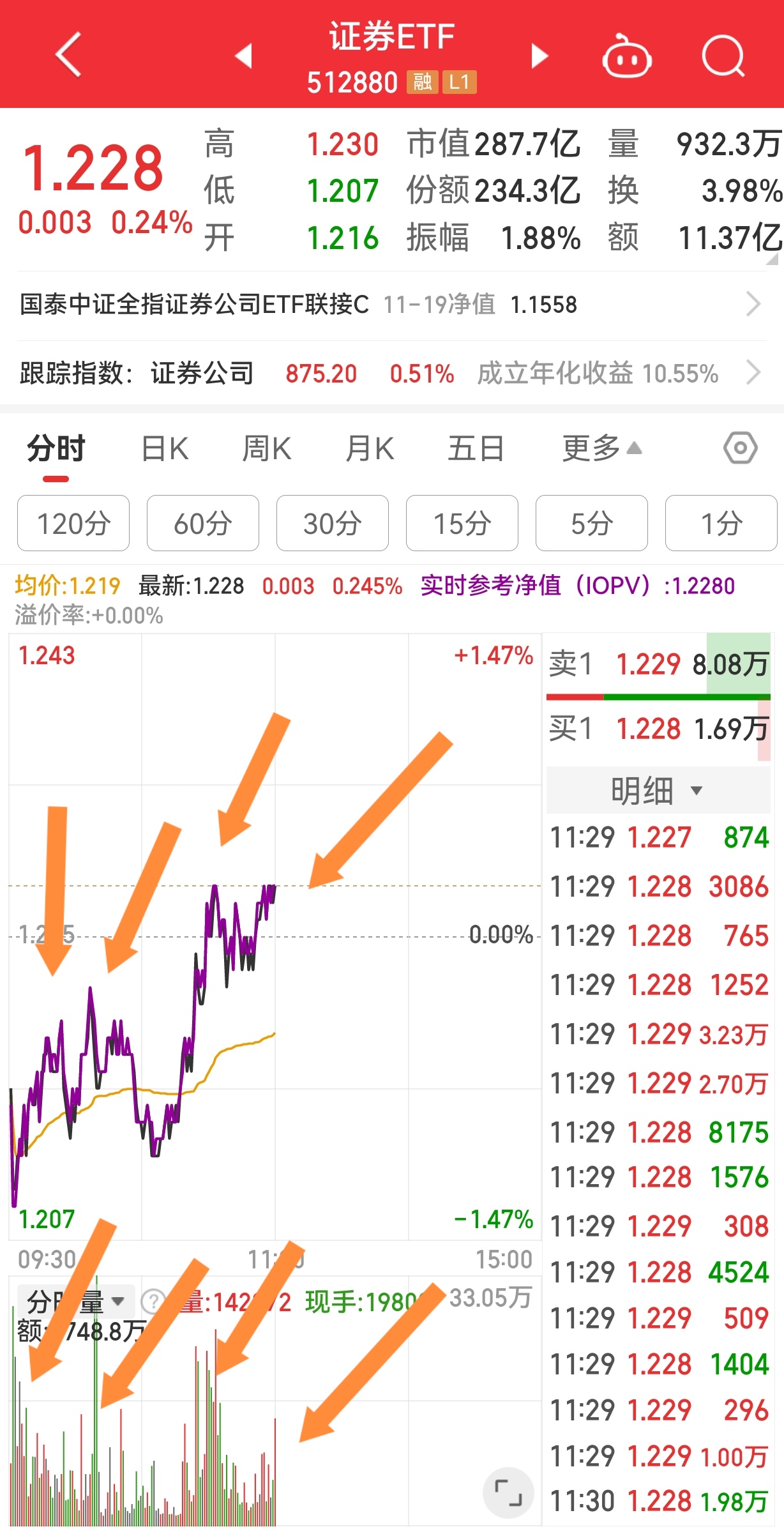Open the 明细 dropdown

point(658,791)
